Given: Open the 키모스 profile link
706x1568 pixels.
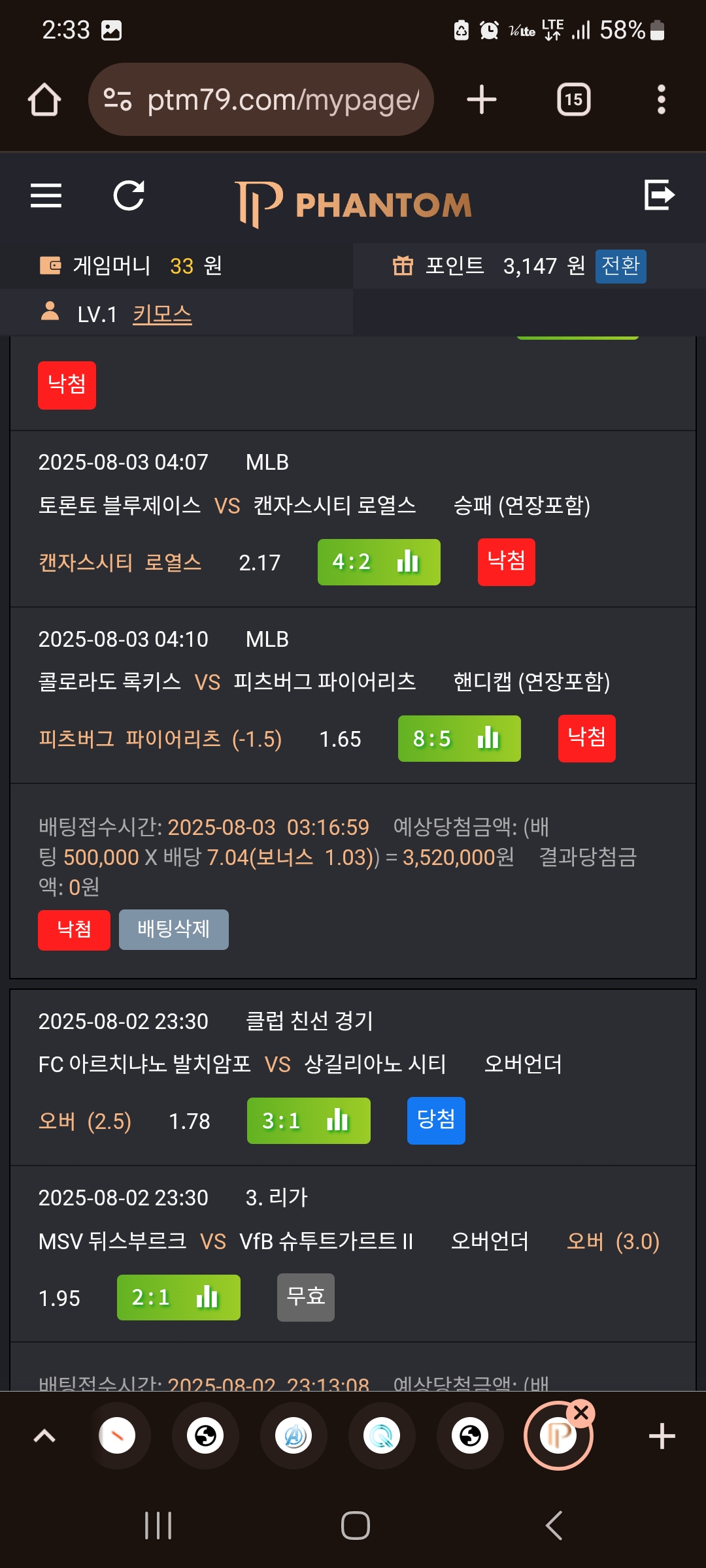Looking at the screenshot, I should [162, 314].
